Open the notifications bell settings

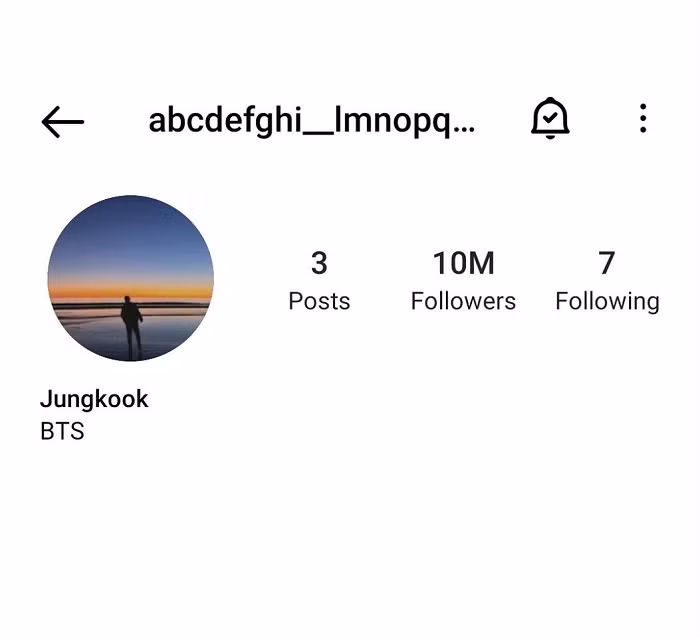[x=549, y=119]
